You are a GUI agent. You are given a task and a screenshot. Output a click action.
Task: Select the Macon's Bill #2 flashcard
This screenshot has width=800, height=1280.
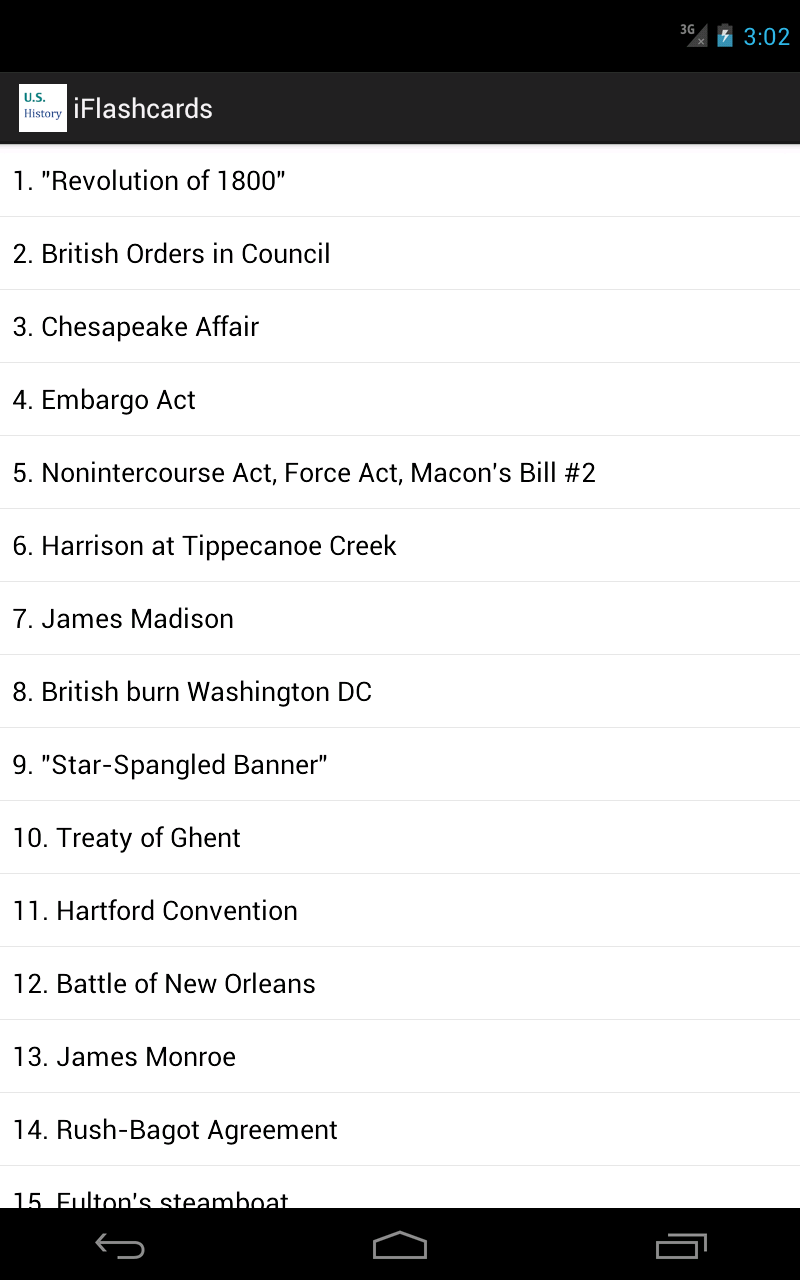coord(400,472)
